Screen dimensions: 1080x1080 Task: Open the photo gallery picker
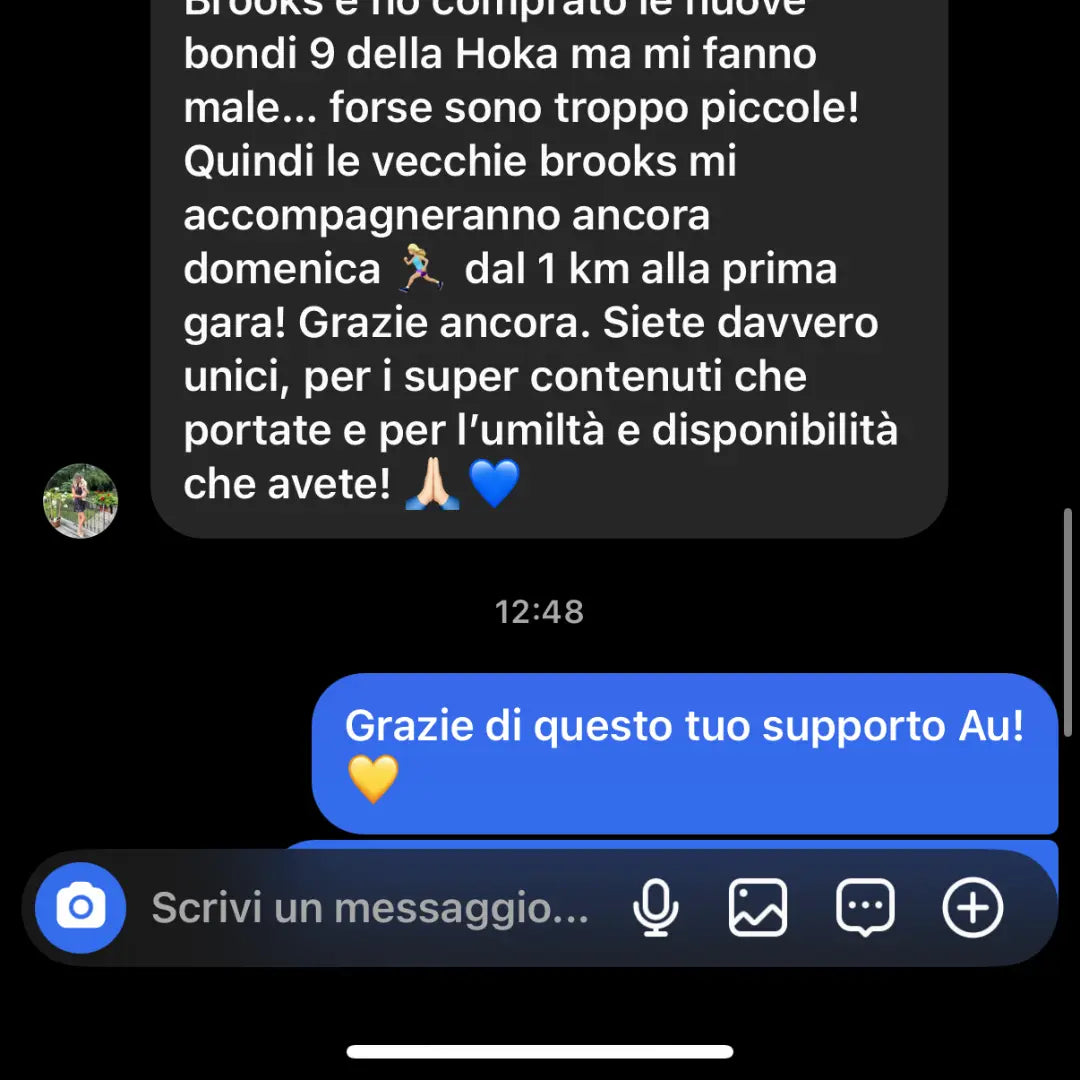tap(757, 908)
